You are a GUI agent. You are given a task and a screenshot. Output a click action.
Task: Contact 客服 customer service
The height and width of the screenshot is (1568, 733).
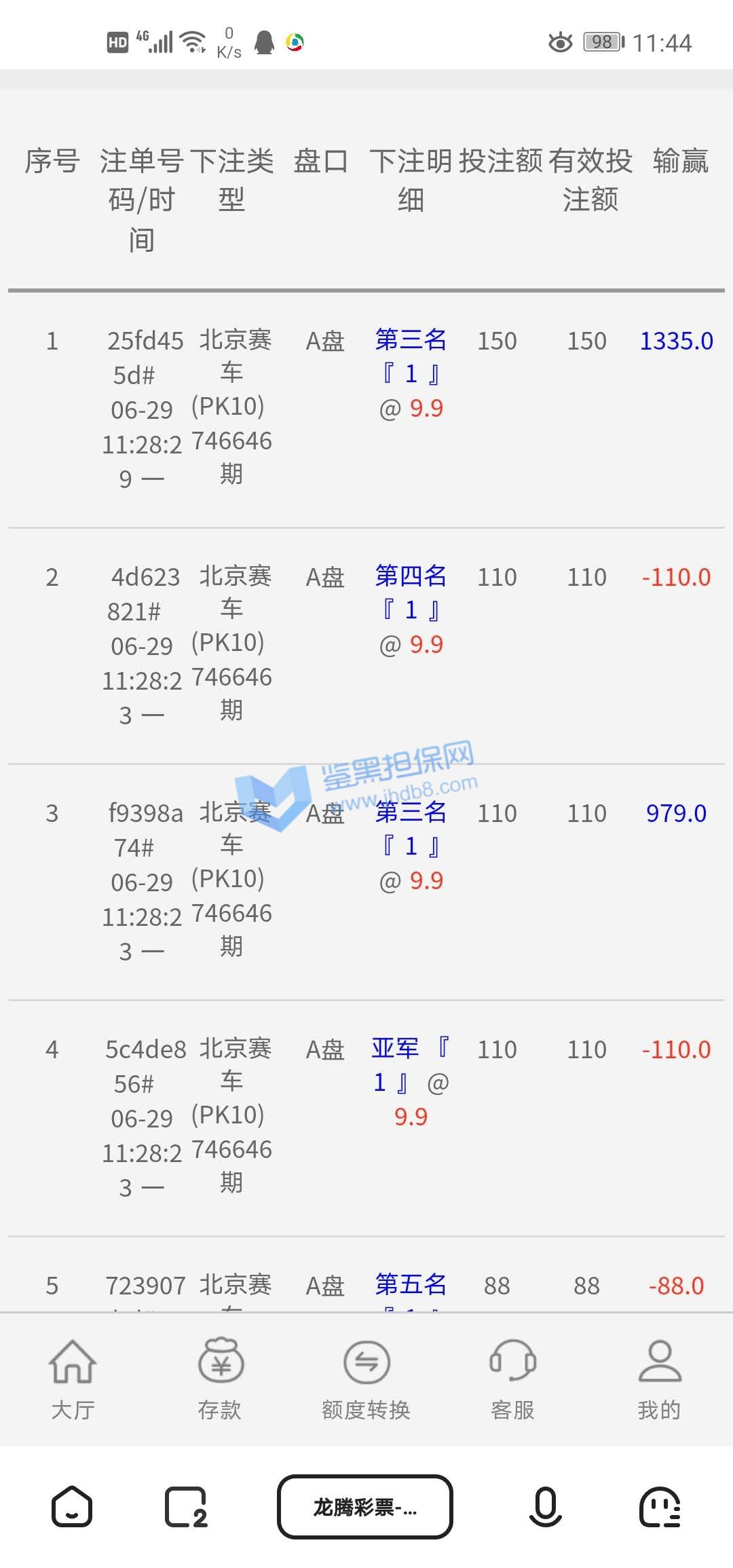[512, 1379]
